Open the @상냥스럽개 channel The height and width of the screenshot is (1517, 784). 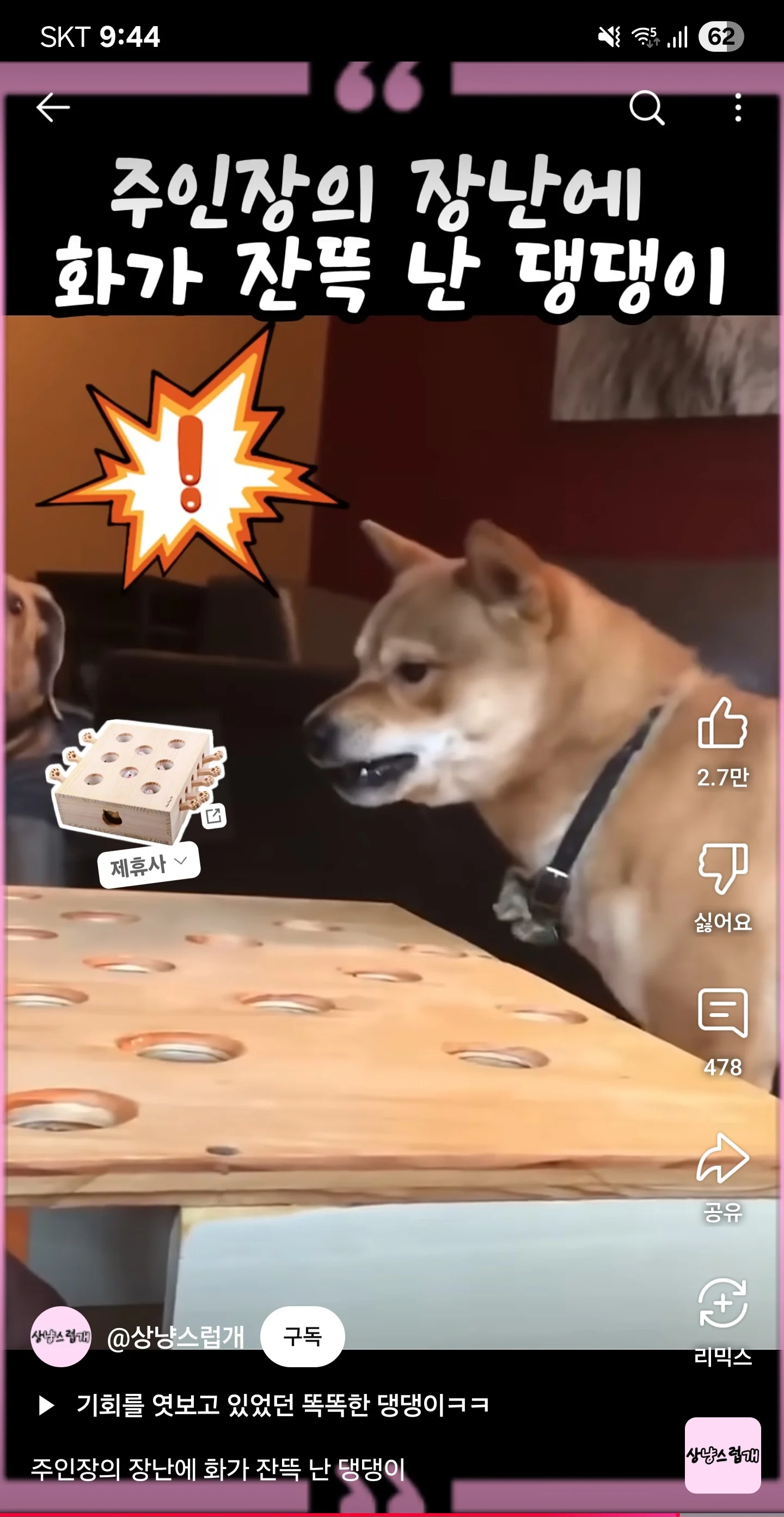(175, 1337)
